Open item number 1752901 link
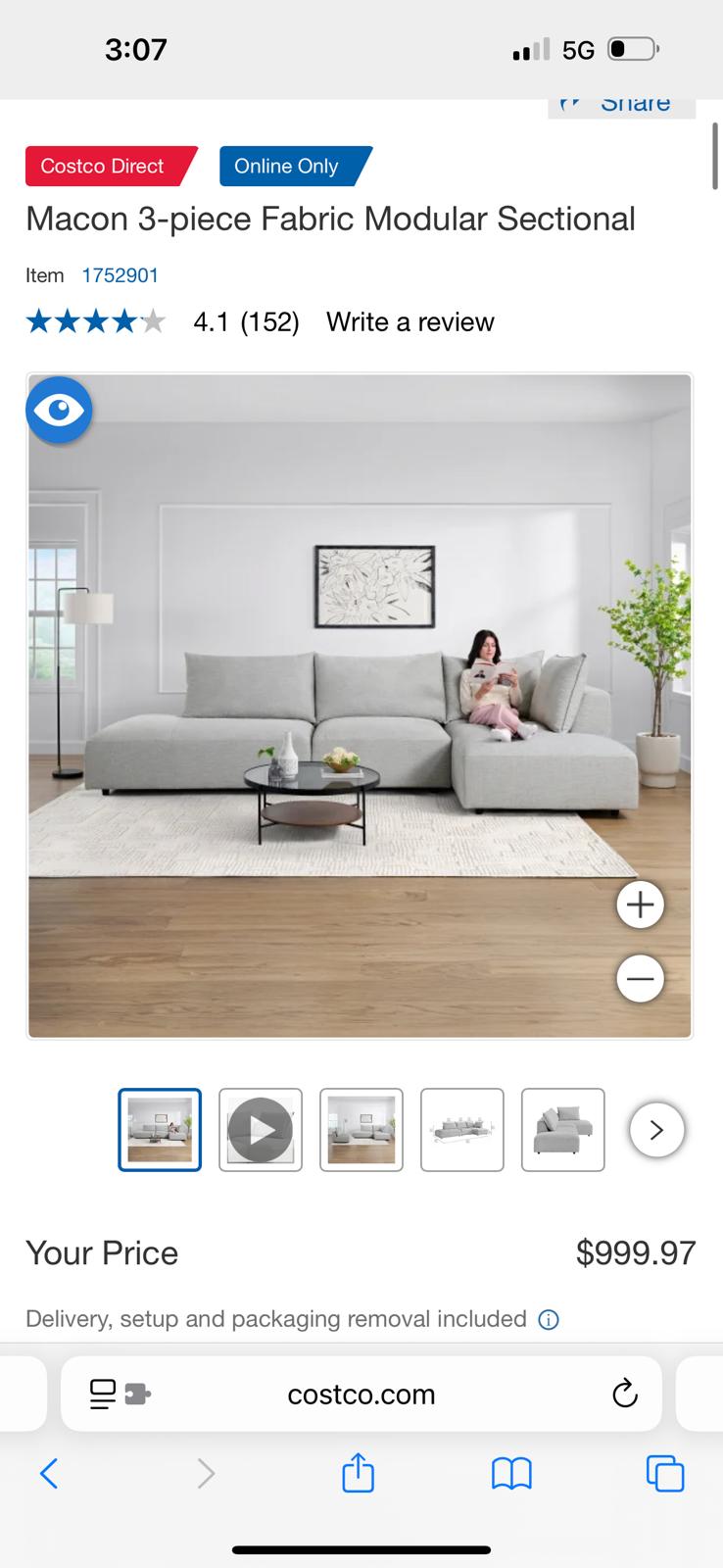The image size is (723, 1568). [x=120, y=275]
